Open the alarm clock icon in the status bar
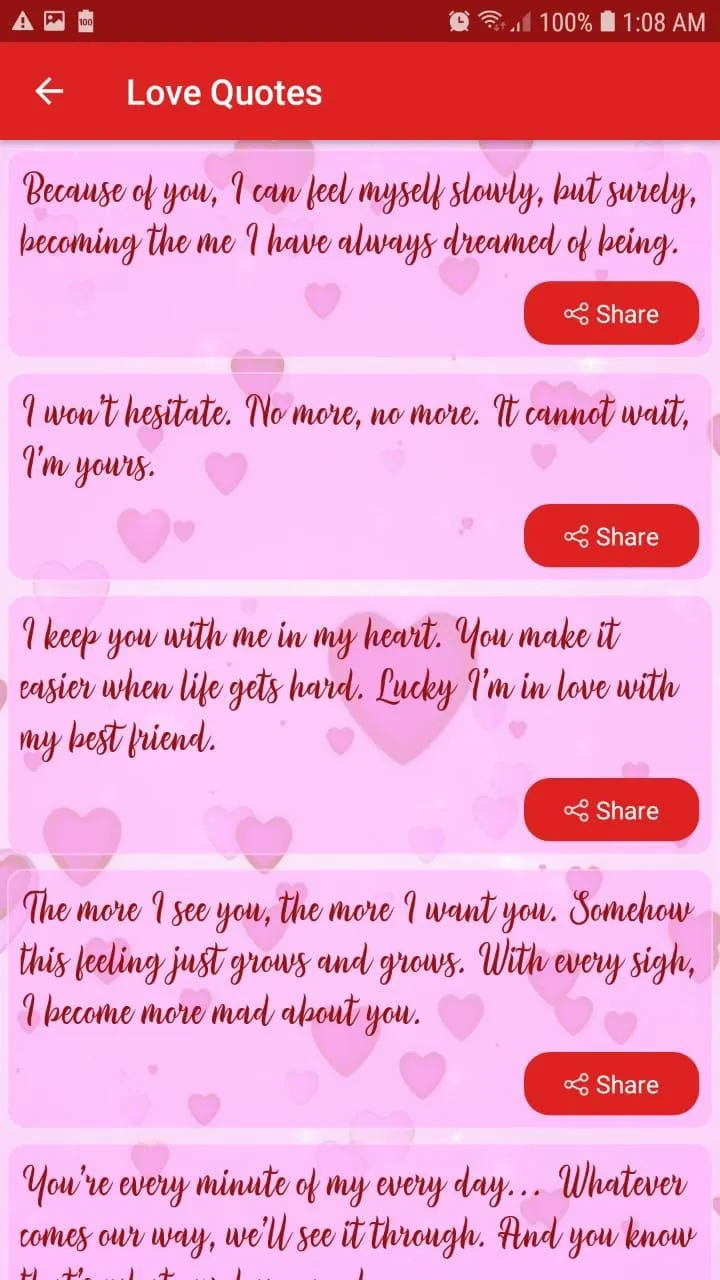This screenshot has width=720, height=1280. click(460, 18)
